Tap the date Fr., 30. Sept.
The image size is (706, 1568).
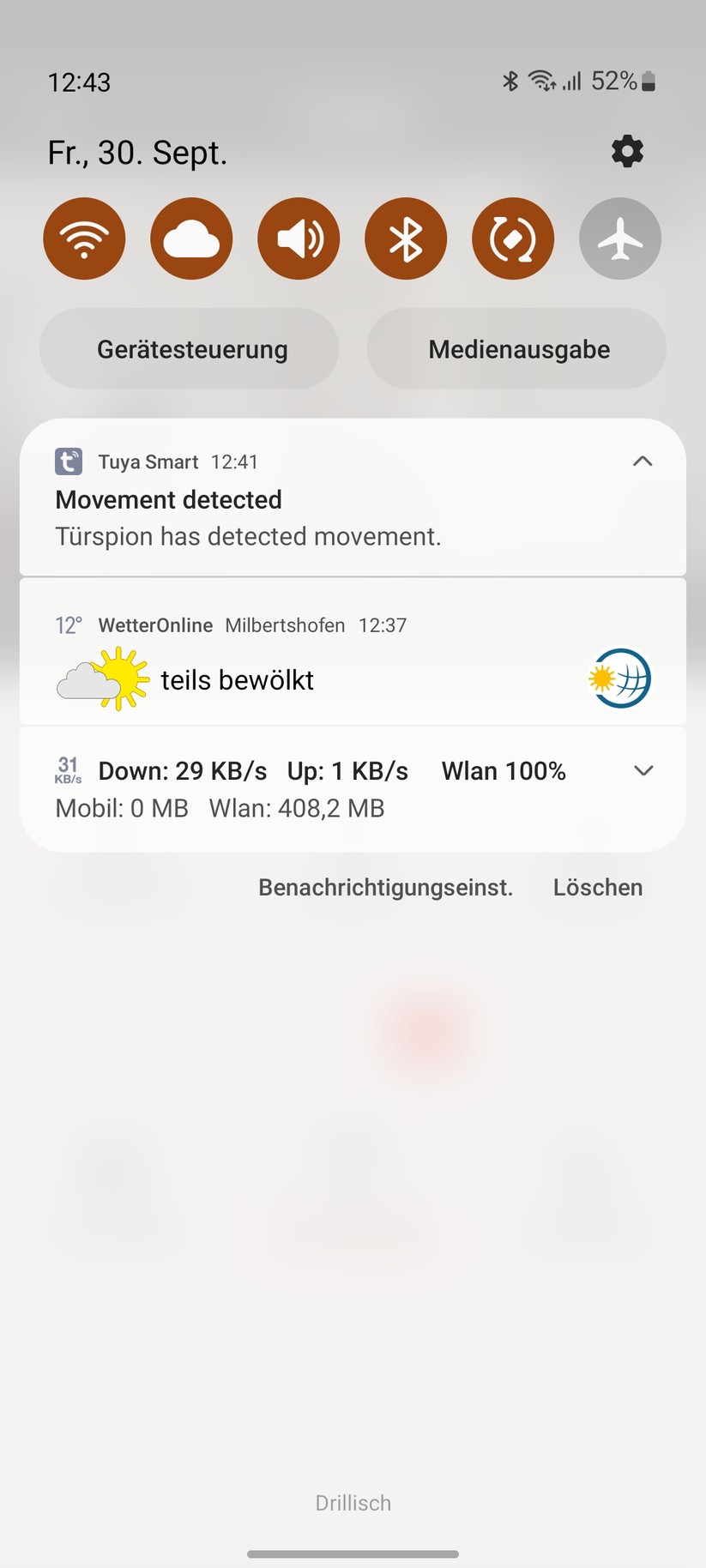point(137,152)
